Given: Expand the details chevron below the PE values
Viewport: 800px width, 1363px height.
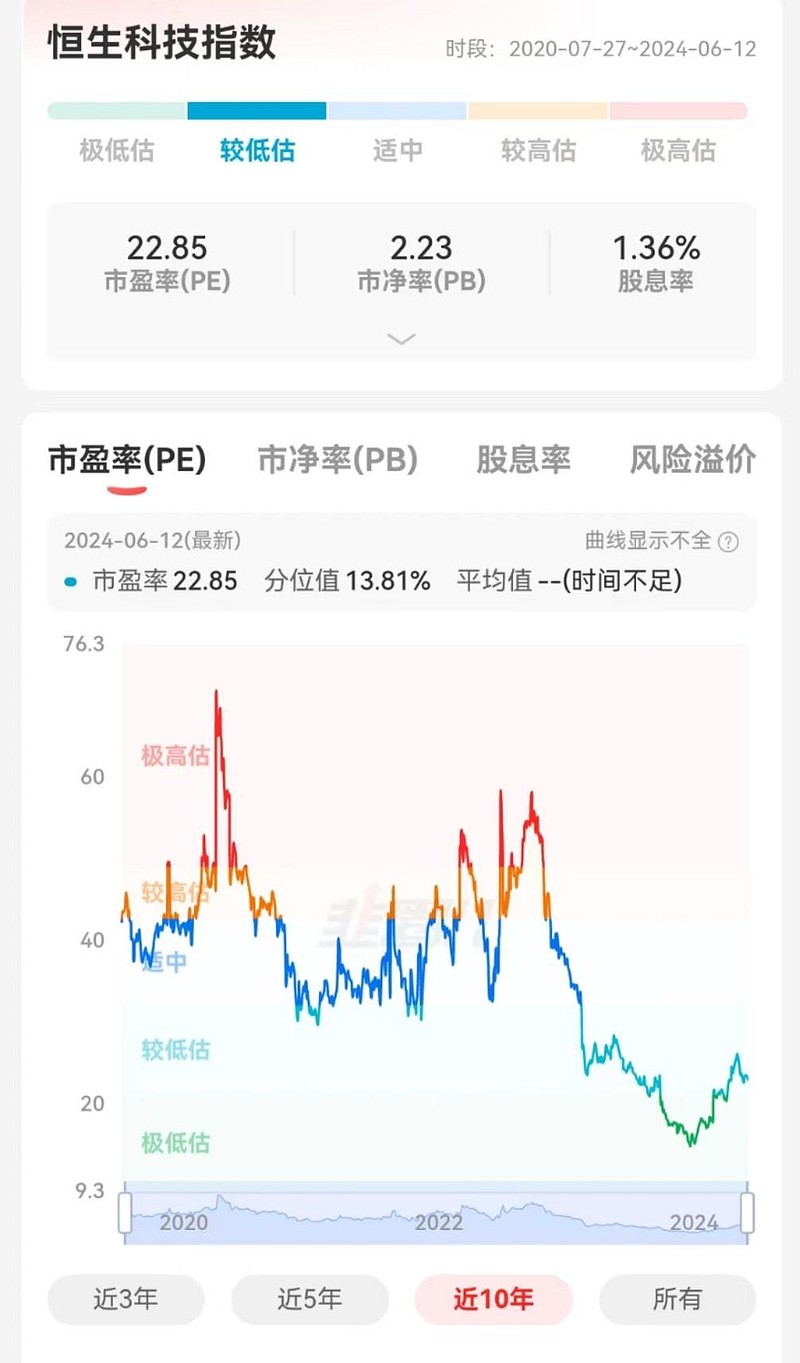Looking at the screenshot, I should pyautogui.click(x=401, y=340).
